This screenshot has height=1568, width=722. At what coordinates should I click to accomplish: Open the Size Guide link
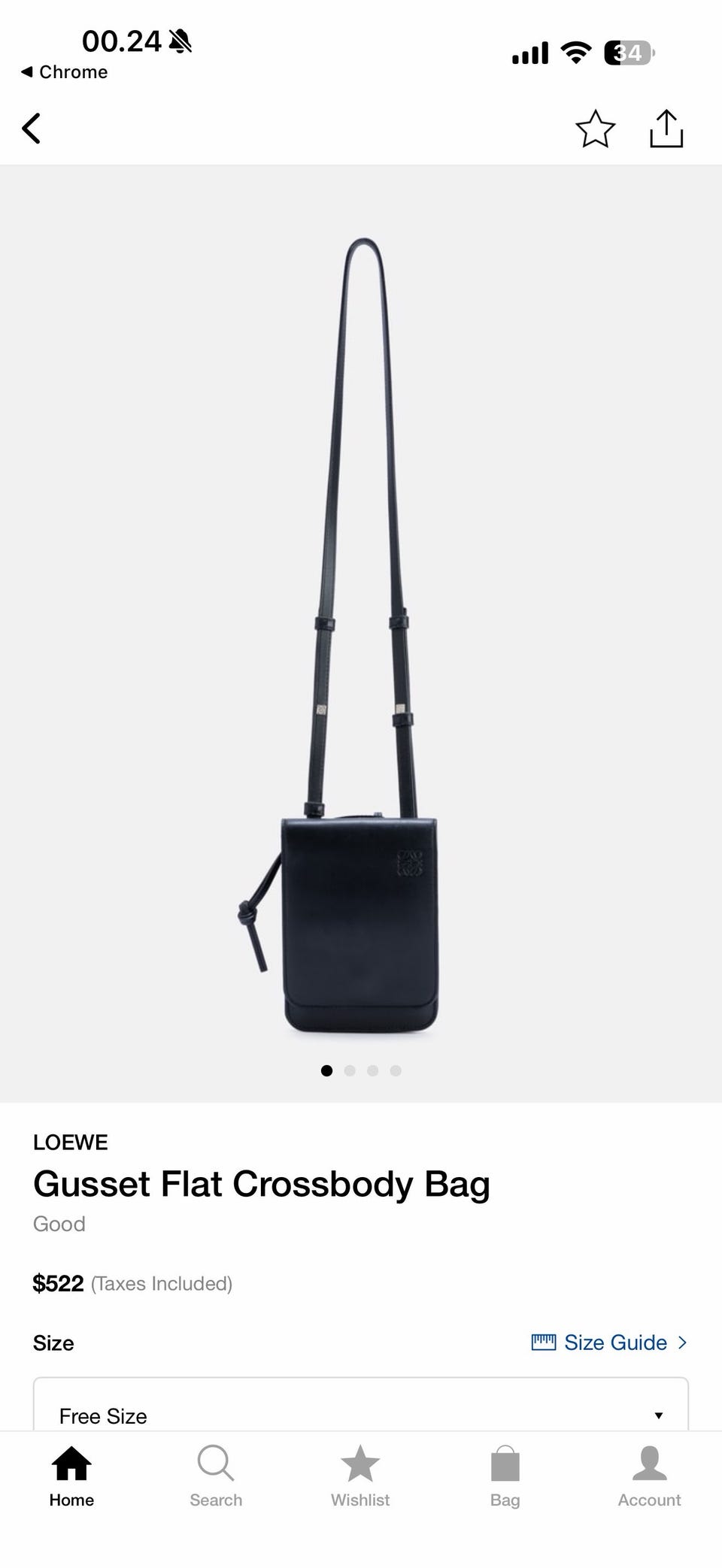click(x=609, y=1342)
